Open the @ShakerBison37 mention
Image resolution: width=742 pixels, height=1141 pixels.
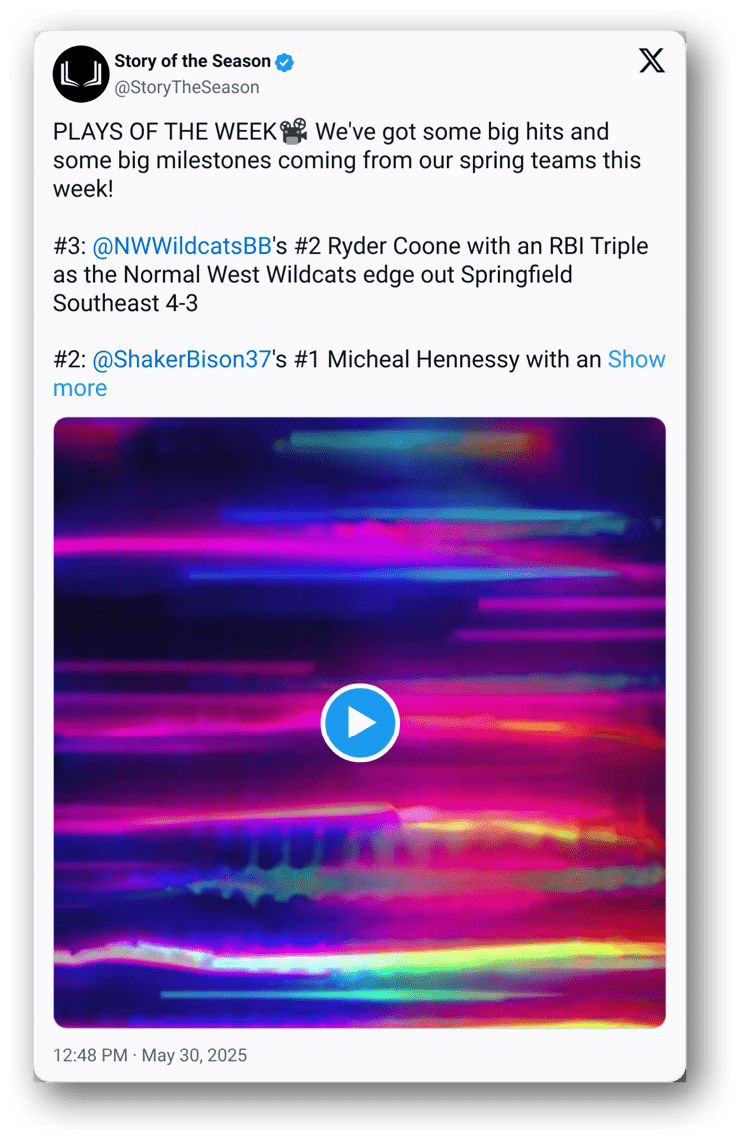182,360
